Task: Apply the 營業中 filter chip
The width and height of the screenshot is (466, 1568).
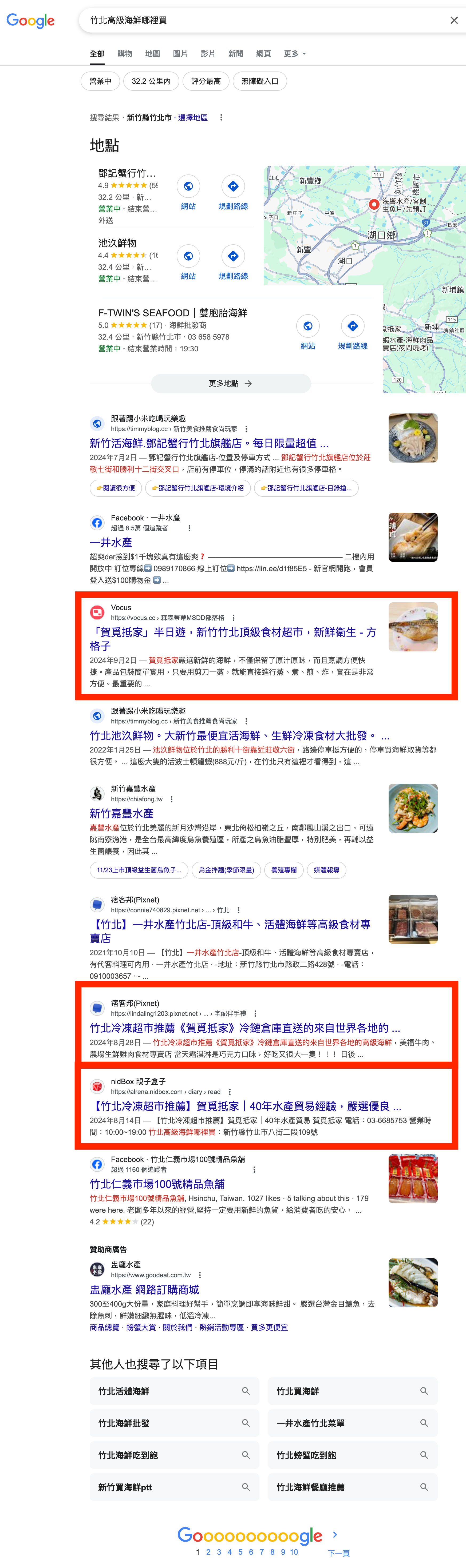Action: point(100,81)
